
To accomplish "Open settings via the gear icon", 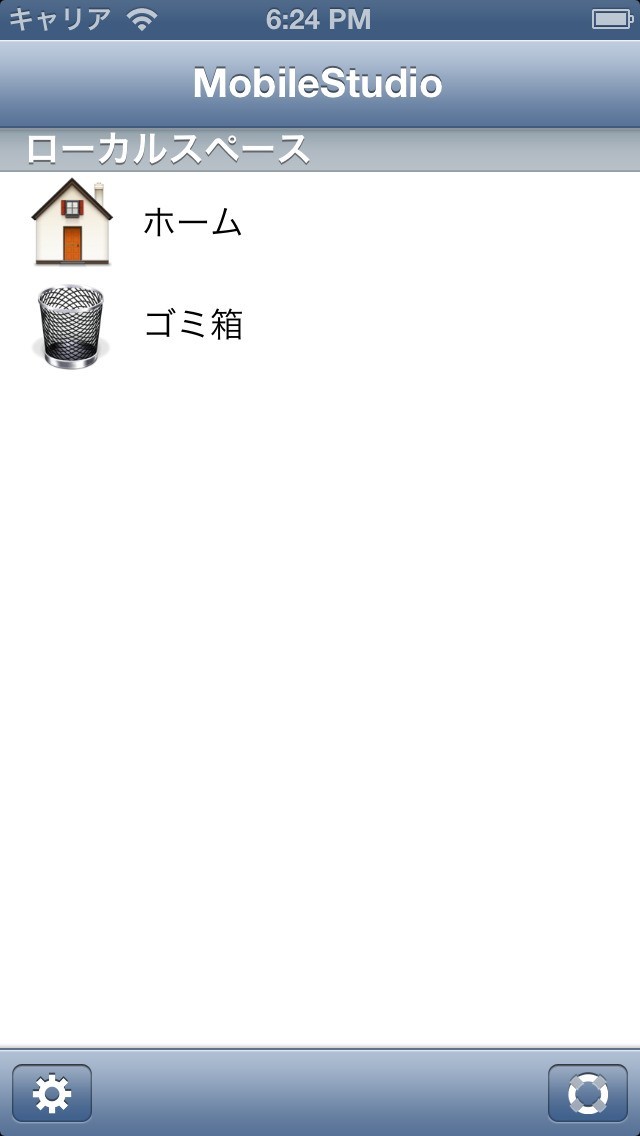I will [52, 1093].
